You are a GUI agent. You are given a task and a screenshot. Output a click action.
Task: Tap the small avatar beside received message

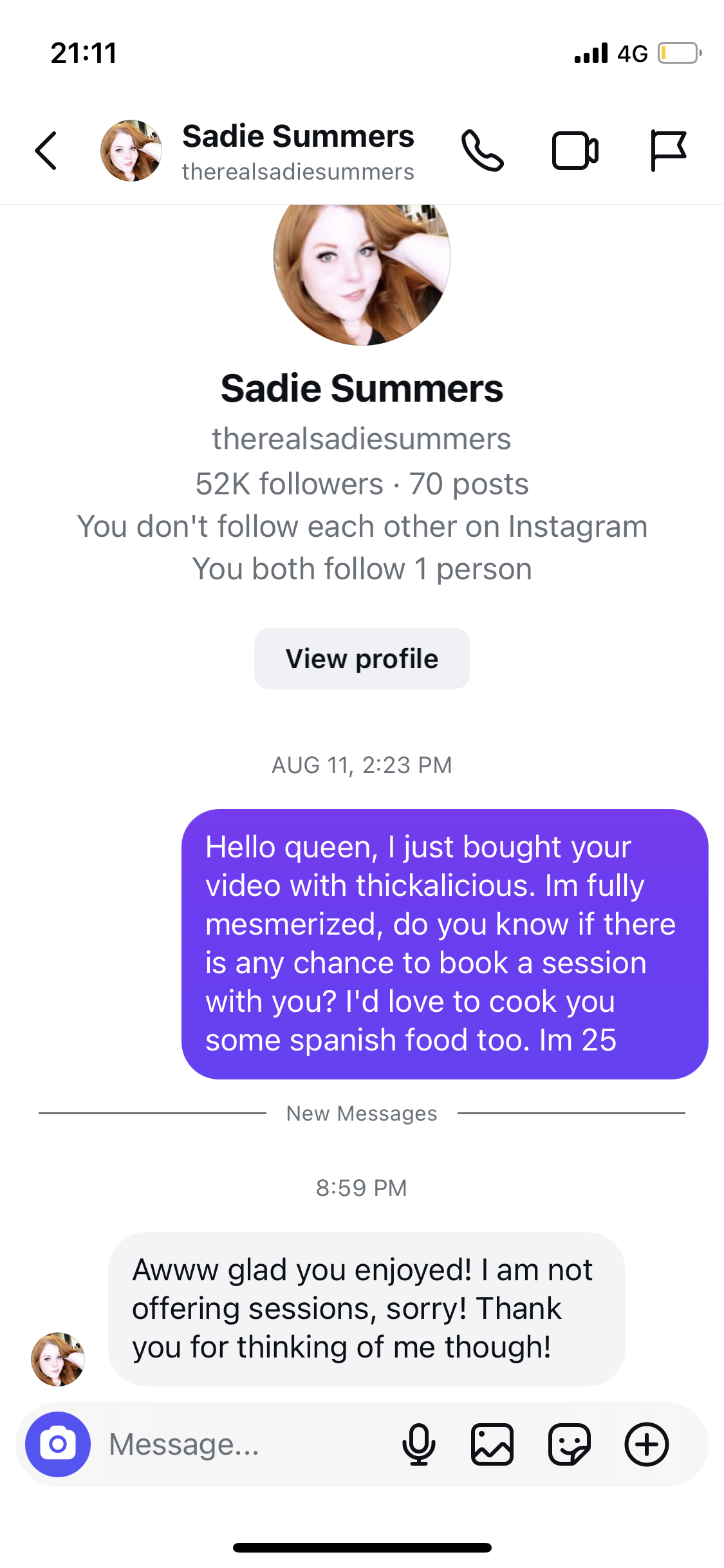pyautogui.click(x=58, y=1359)
